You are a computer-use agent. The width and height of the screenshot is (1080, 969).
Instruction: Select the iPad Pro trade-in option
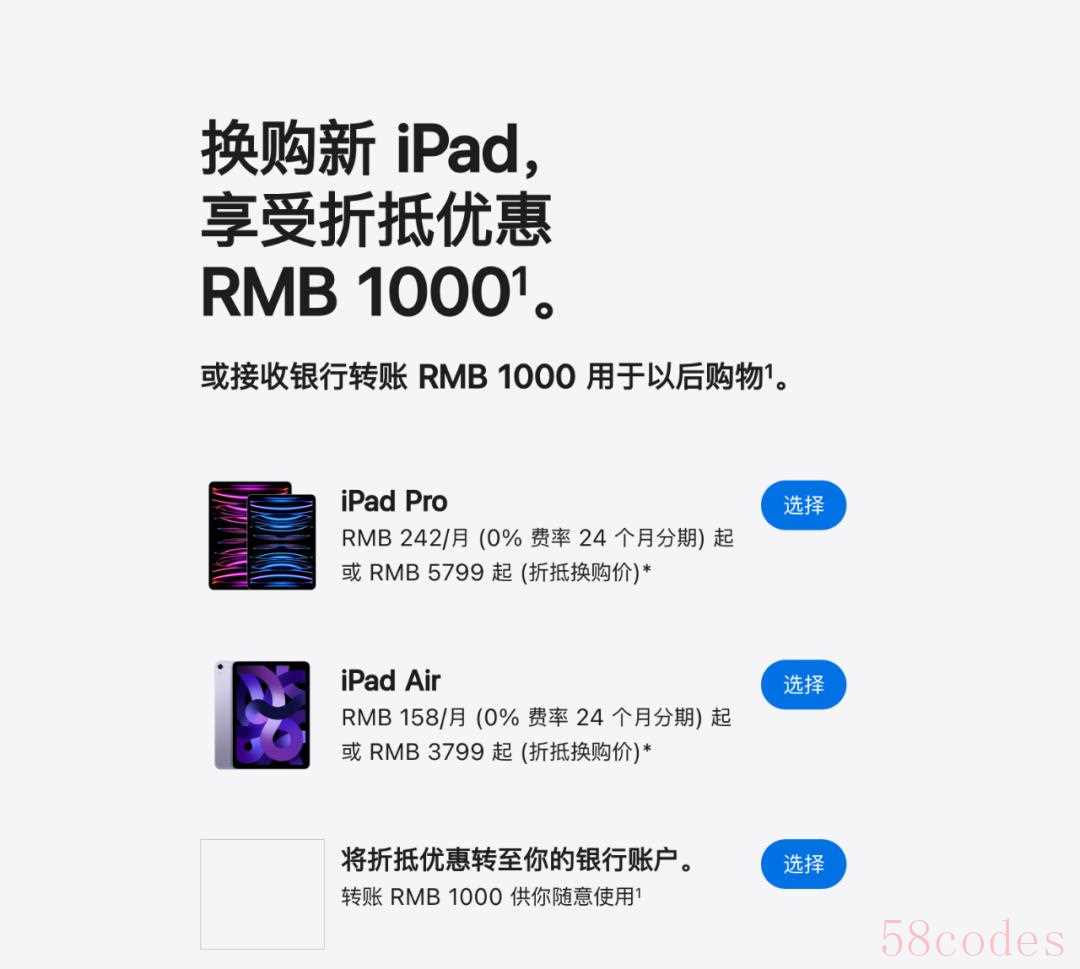pos(803,505)
